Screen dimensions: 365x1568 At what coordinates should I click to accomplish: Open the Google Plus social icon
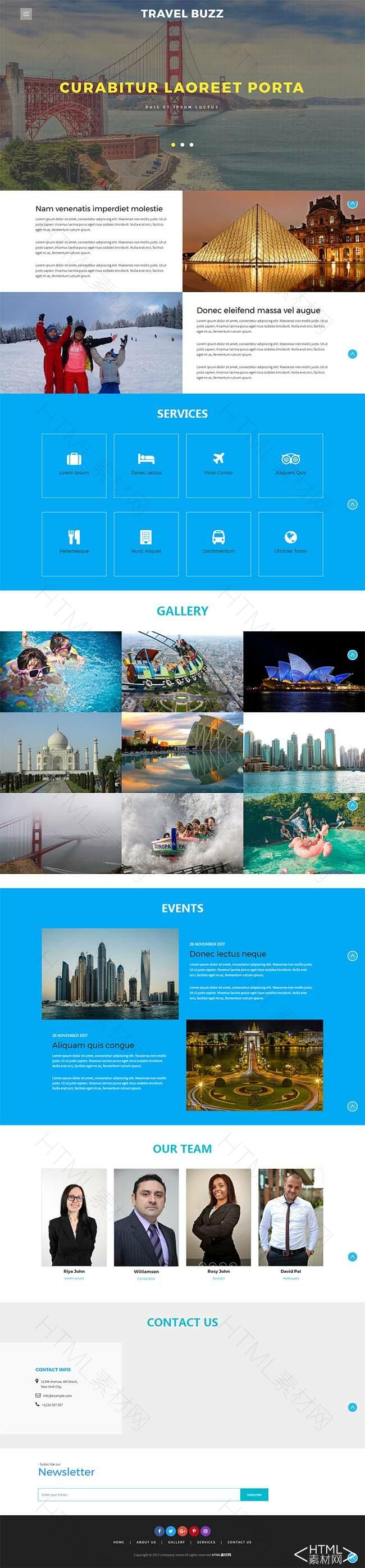click(x=182, y=1531)
